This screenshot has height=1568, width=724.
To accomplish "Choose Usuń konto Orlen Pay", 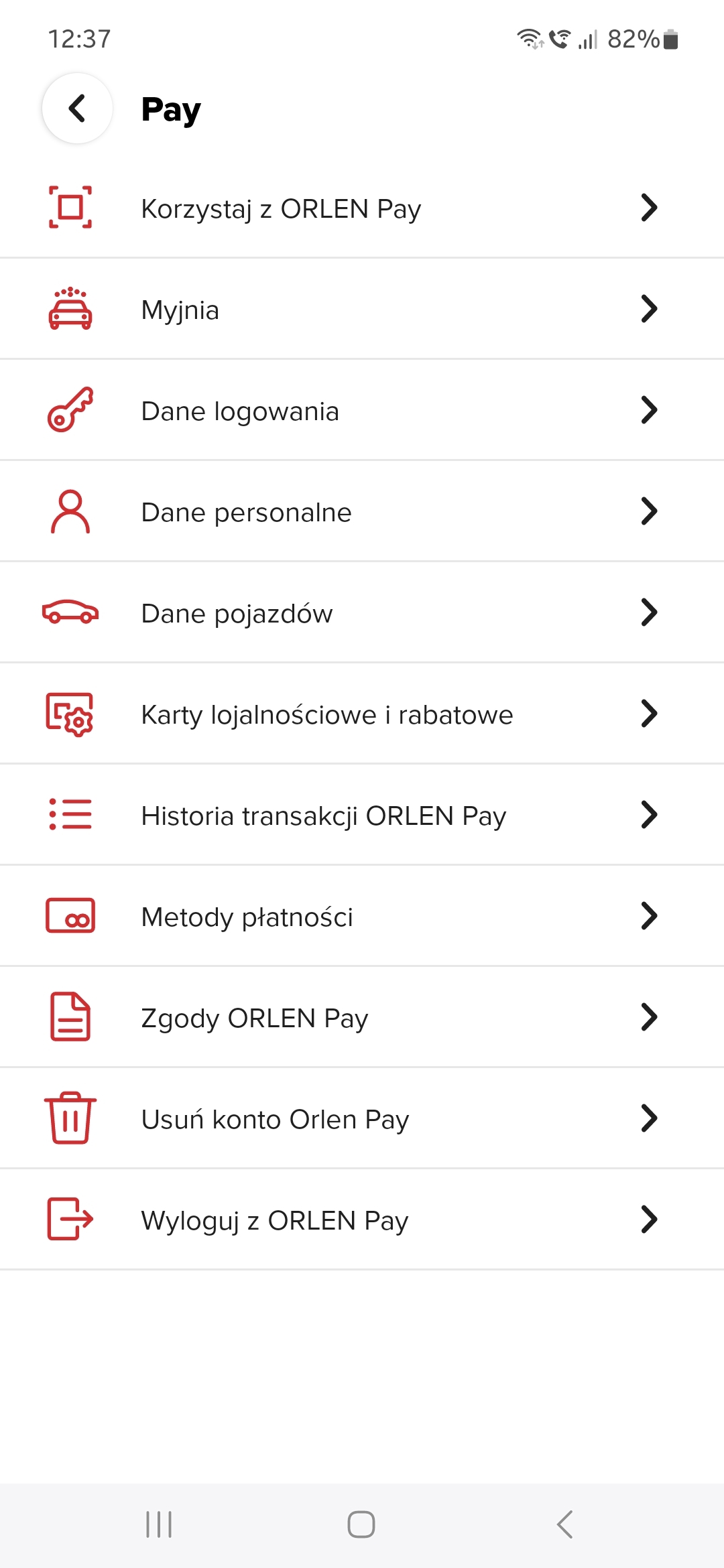I will (362, 1119).
